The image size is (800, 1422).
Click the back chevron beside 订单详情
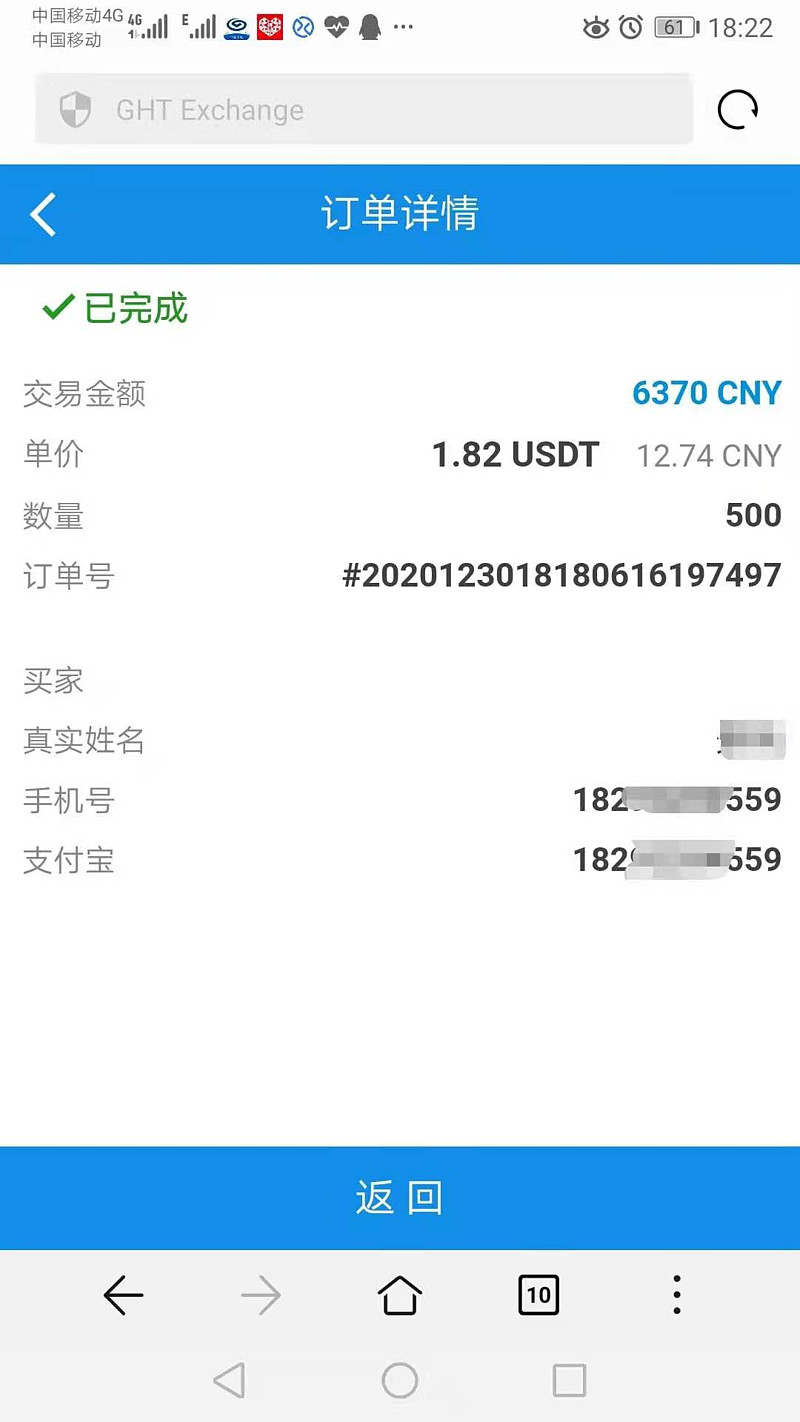point(42,214)
